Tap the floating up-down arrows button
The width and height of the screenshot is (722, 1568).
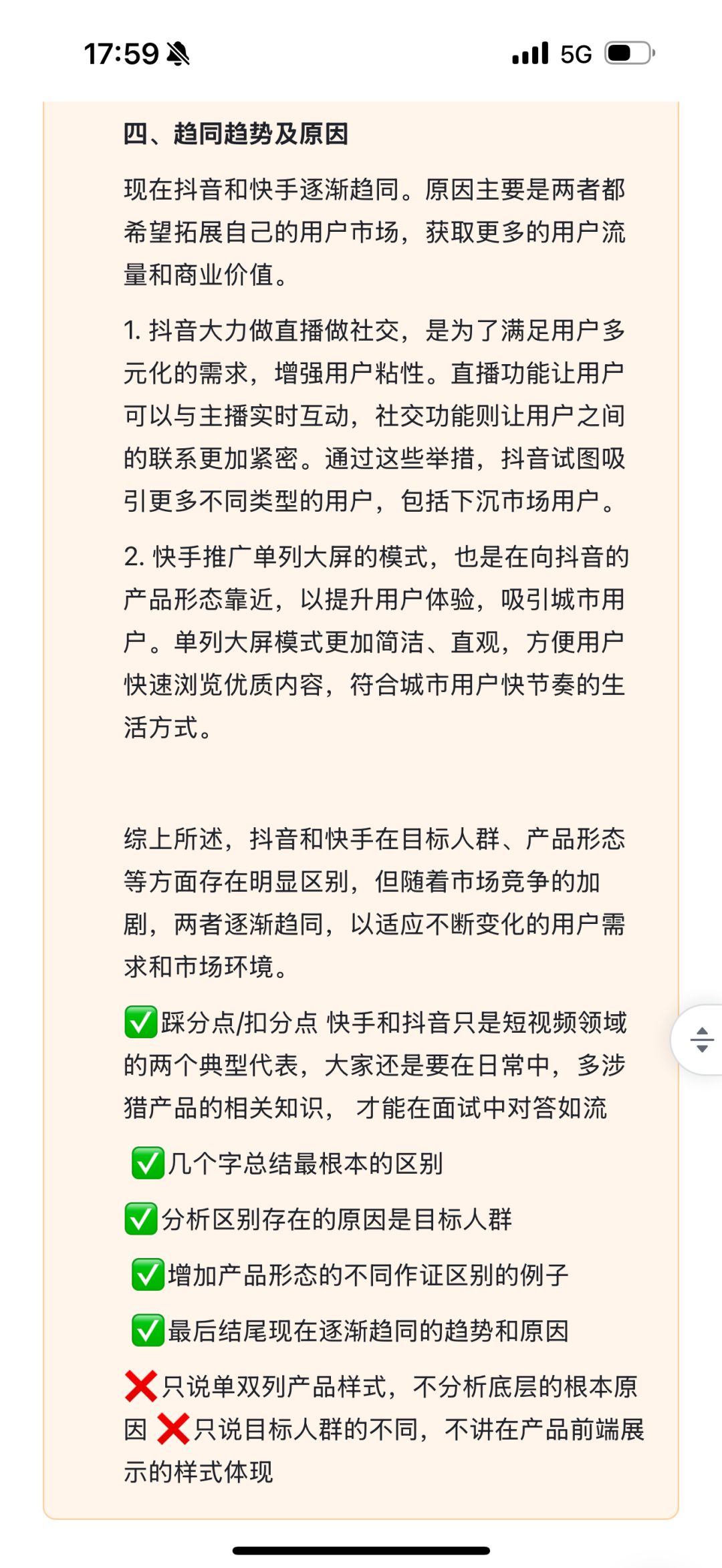click(701, 1040)
